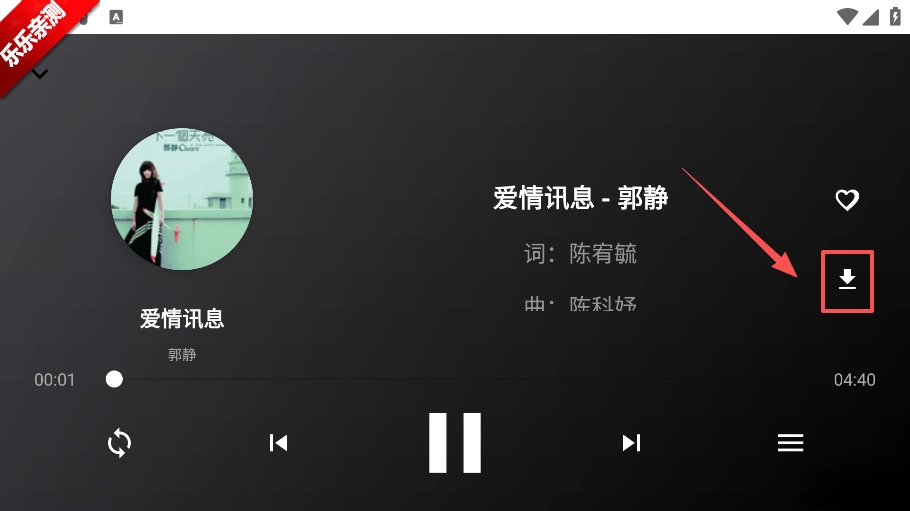910x511 pixels.
Task: Collapse the player with the down chevron
Action: [40, 74]
